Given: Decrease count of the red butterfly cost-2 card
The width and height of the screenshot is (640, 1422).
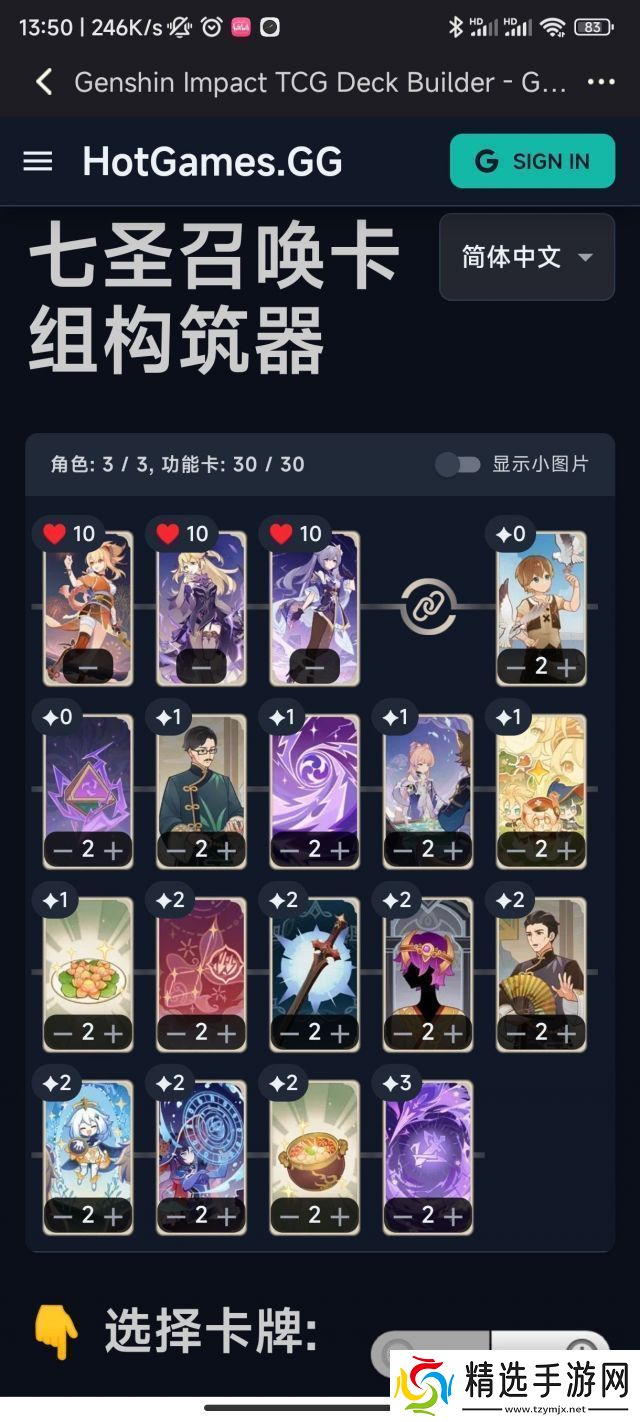Looking at the screenshot, I should pos(174,1033).
